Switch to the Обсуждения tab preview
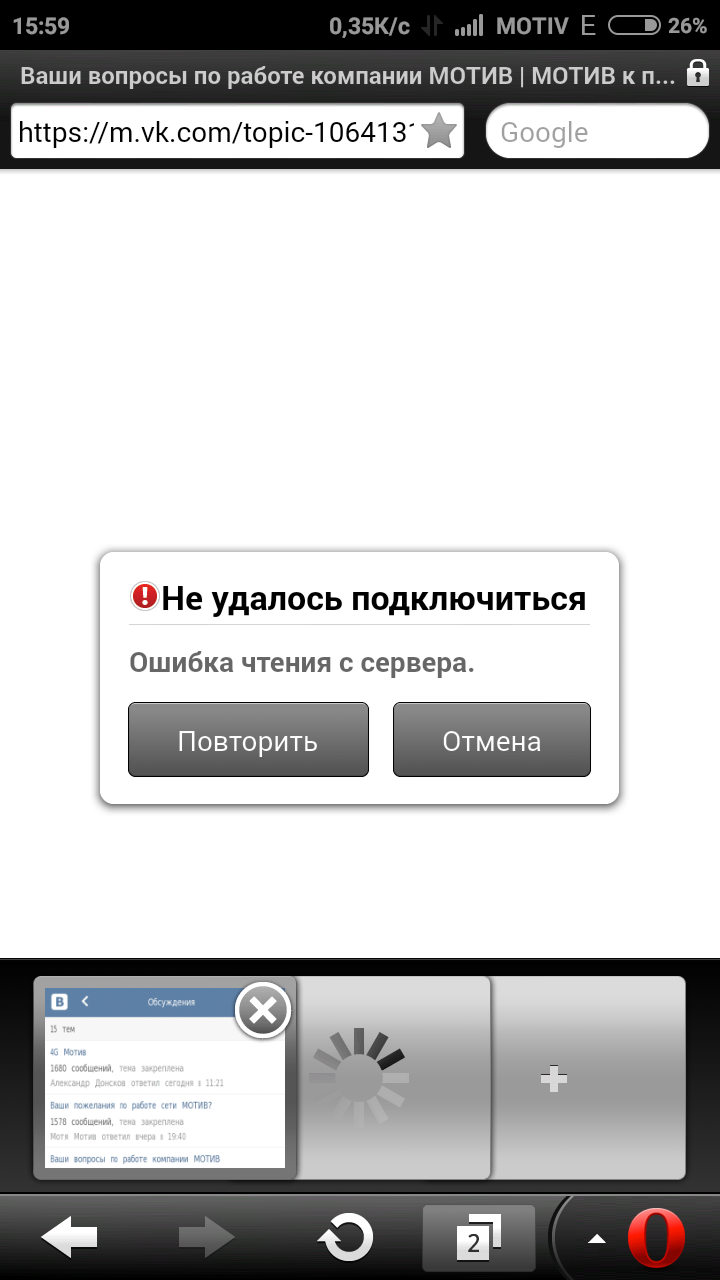Screen dimensions: 720x1280 click(165, 1078)
